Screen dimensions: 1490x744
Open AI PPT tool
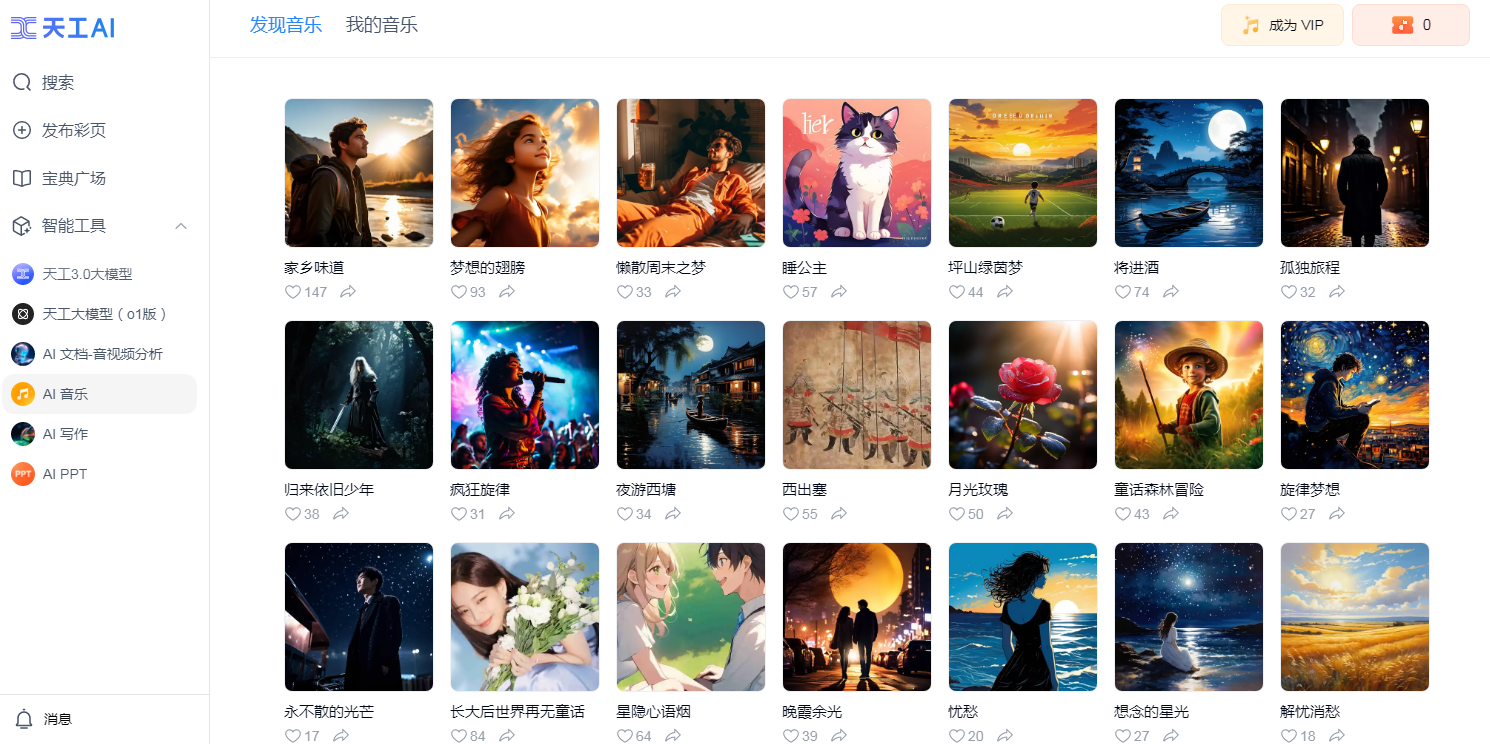pos(64,474)
